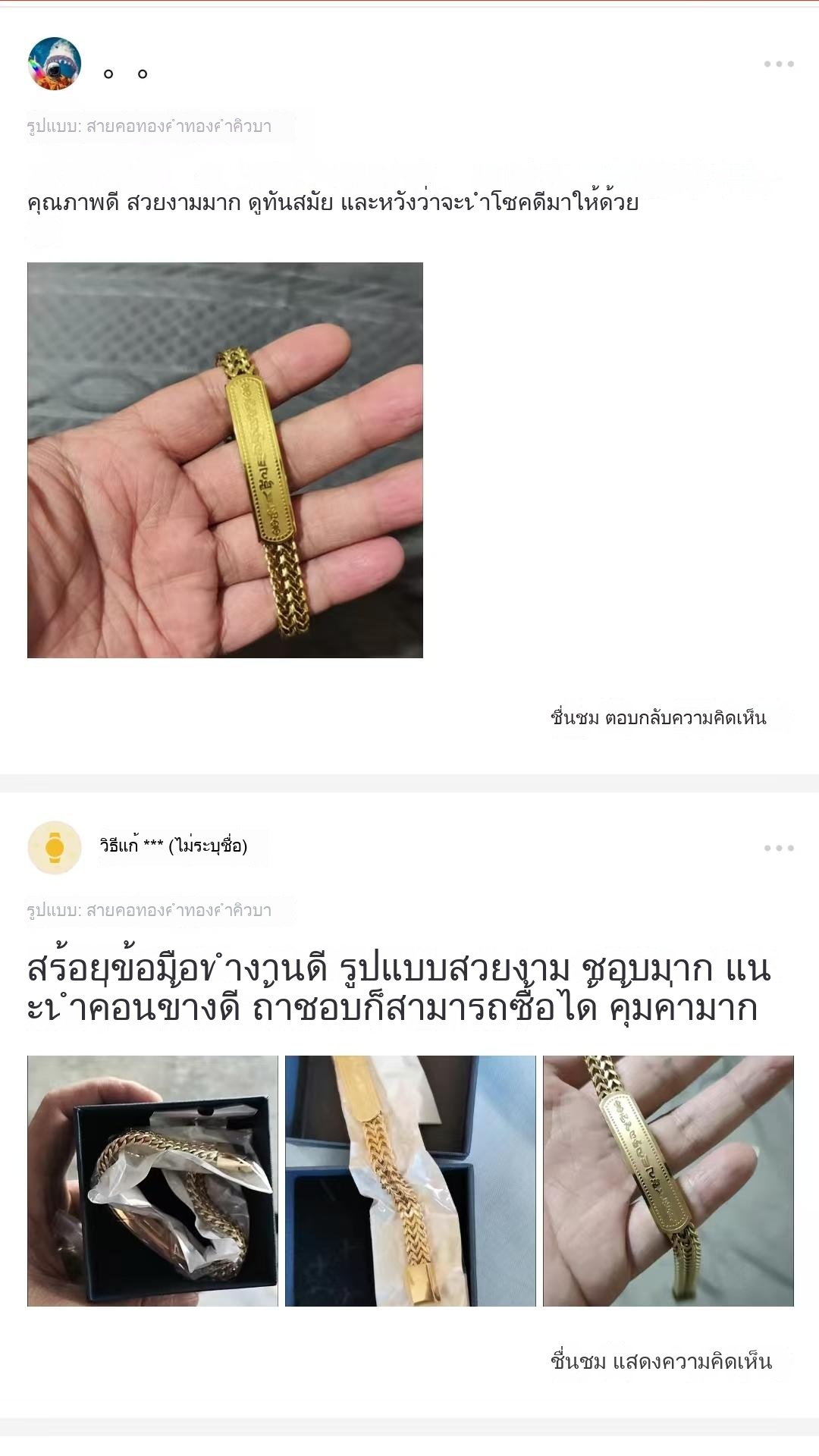Enlarge the first review's bracelet photo
Viewport: 819px width, 1456px height.
225,460
